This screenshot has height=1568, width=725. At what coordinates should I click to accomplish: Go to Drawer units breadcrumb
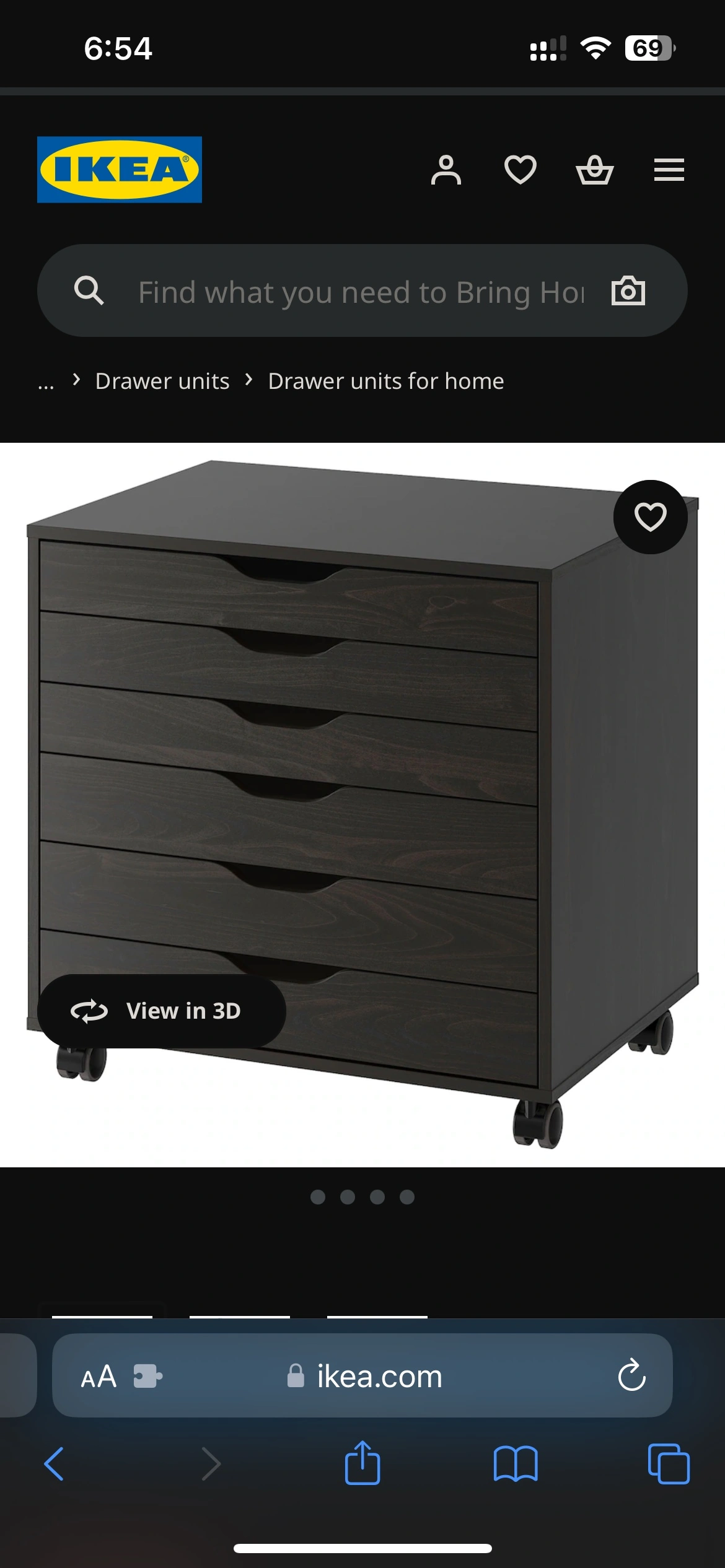pyautogui.click(x=162, y=381)
